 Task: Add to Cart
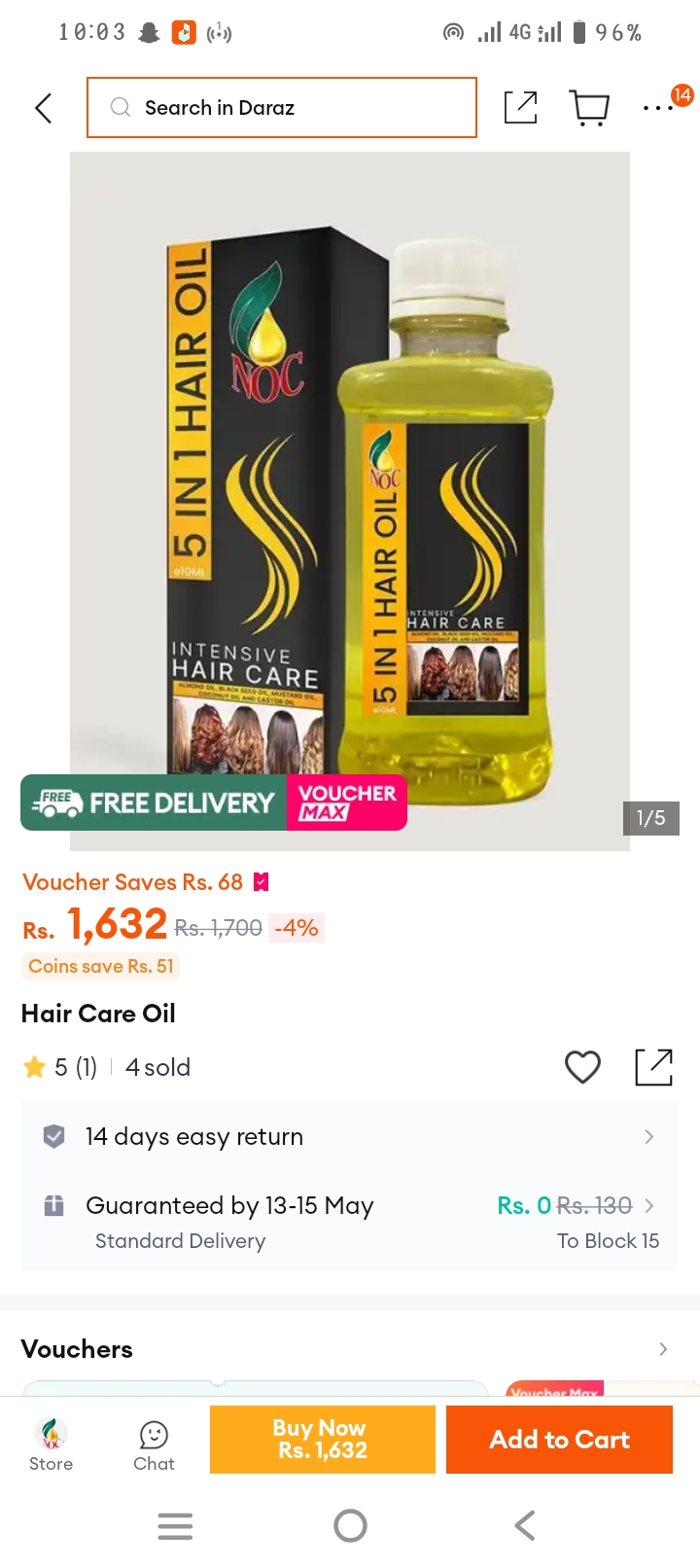click(560, 1440)
